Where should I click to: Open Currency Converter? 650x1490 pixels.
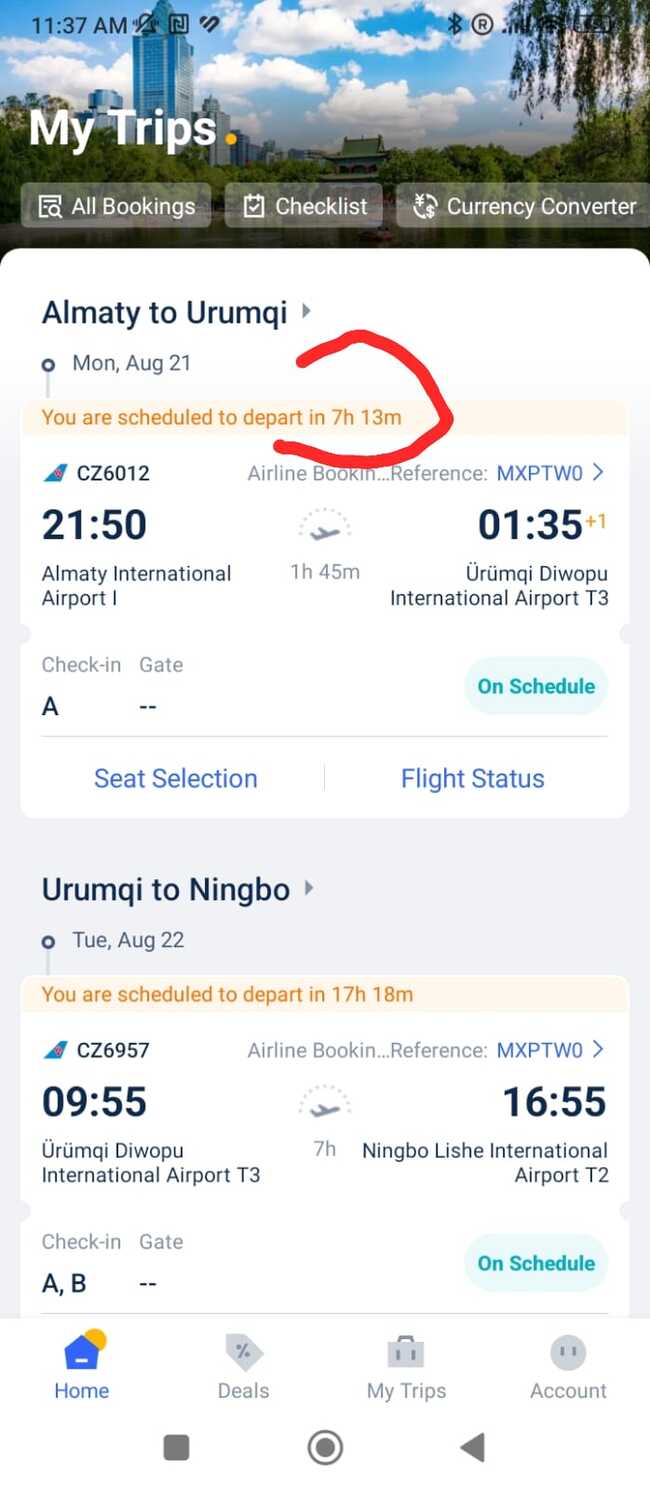click(525, 206)
